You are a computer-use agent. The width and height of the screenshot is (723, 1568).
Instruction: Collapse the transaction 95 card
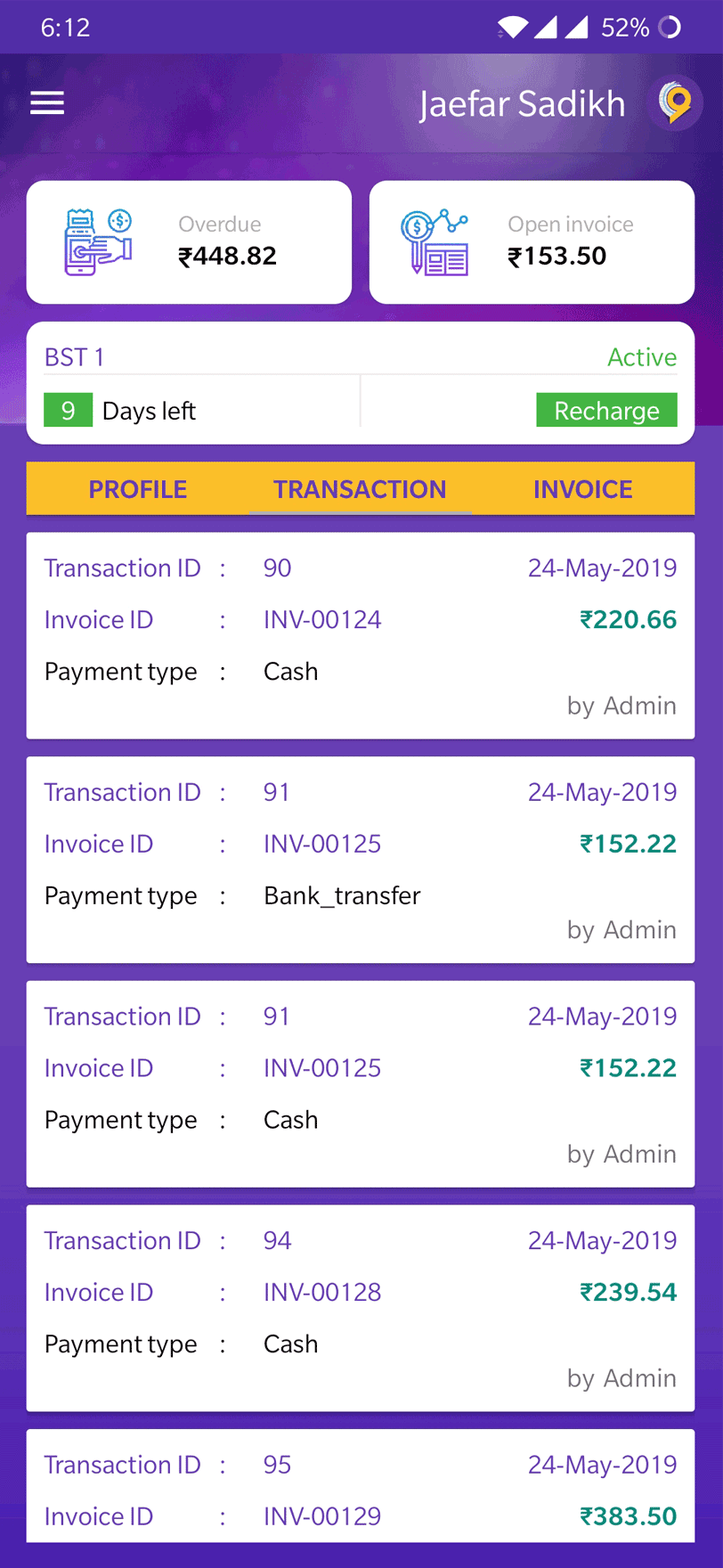[361, 1488]
